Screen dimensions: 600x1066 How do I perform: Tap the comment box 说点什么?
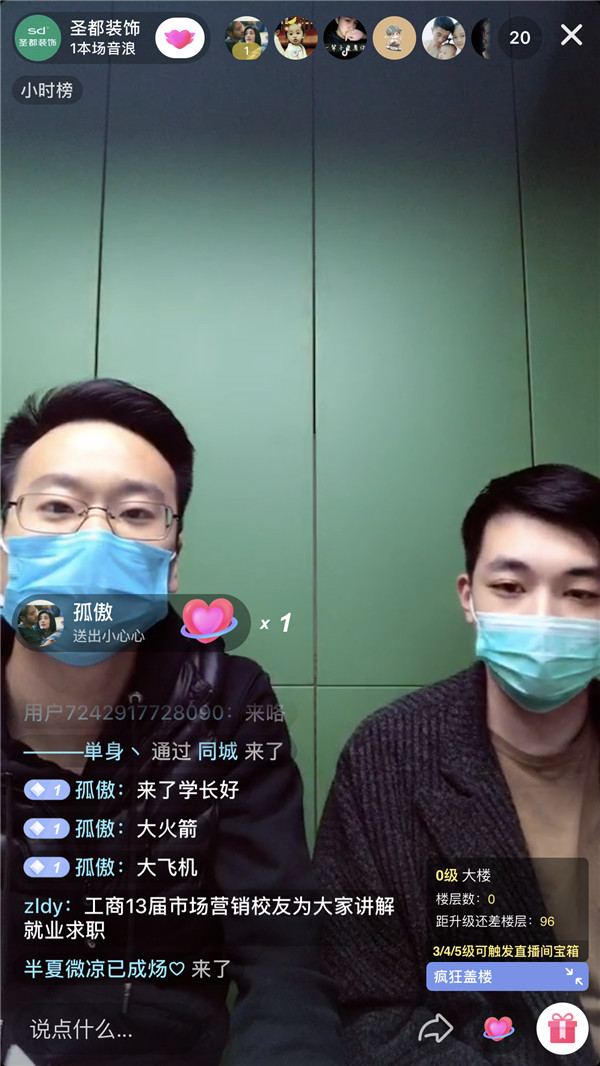pos(82,1028)
